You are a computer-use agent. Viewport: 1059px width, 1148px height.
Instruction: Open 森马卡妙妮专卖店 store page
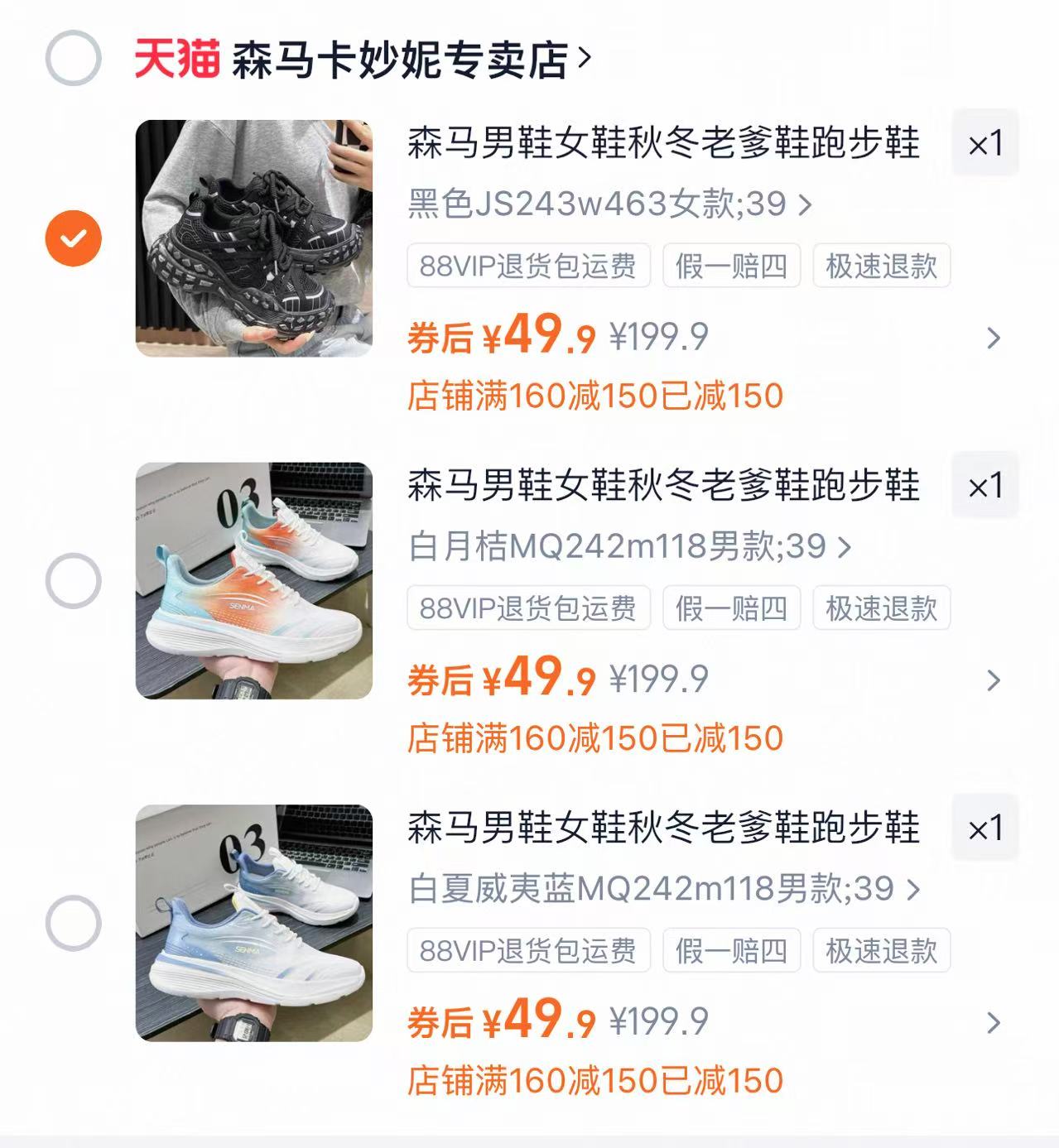tap(406, 59)
